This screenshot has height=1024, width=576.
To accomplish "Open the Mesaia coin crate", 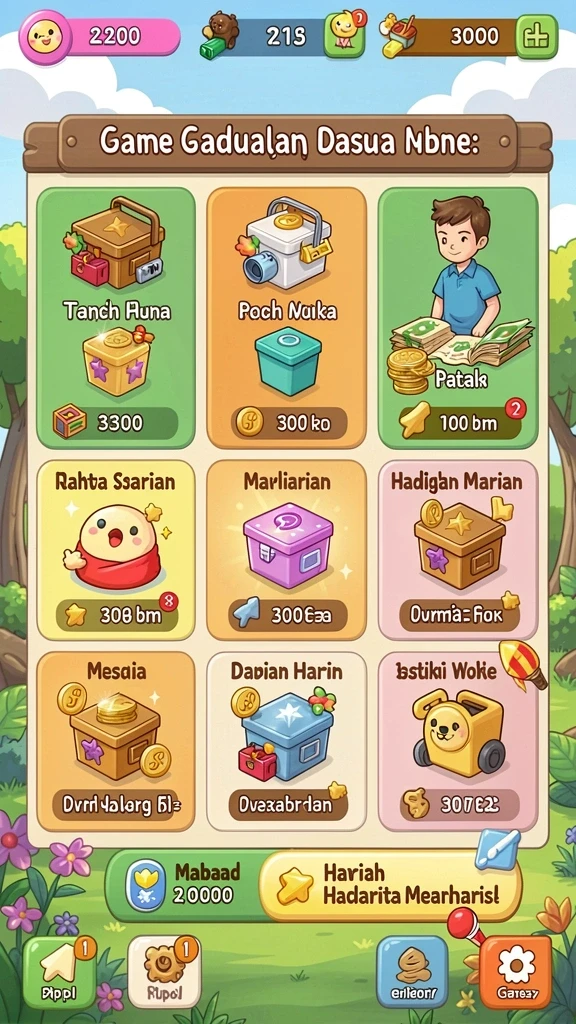I will [116, 741].
